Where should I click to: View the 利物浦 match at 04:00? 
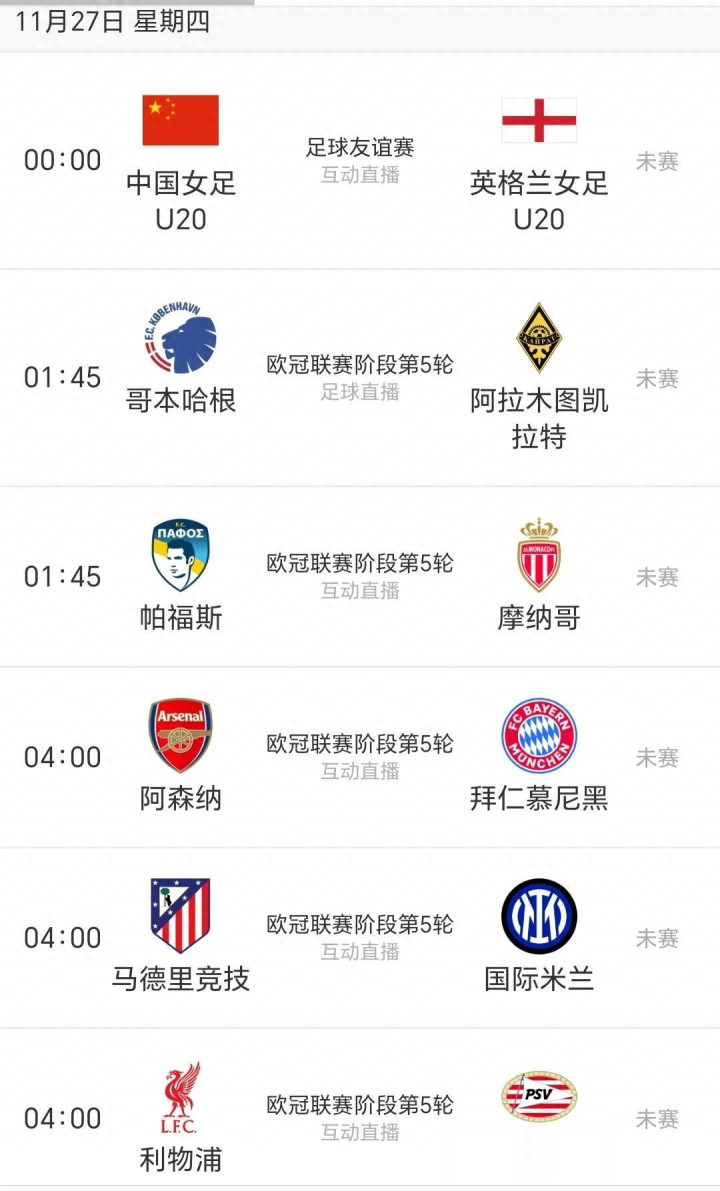pos(360,1117)
